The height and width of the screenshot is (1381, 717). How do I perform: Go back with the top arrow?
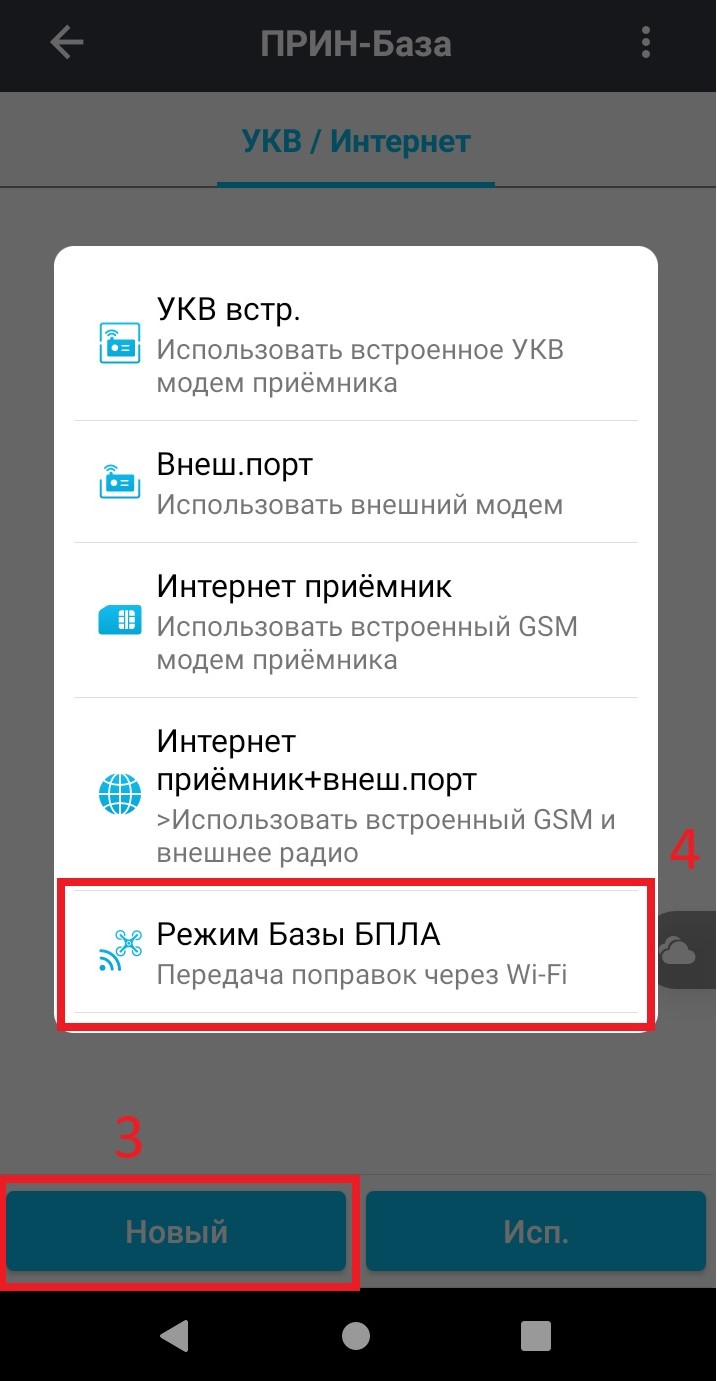[x=67, y=43]
